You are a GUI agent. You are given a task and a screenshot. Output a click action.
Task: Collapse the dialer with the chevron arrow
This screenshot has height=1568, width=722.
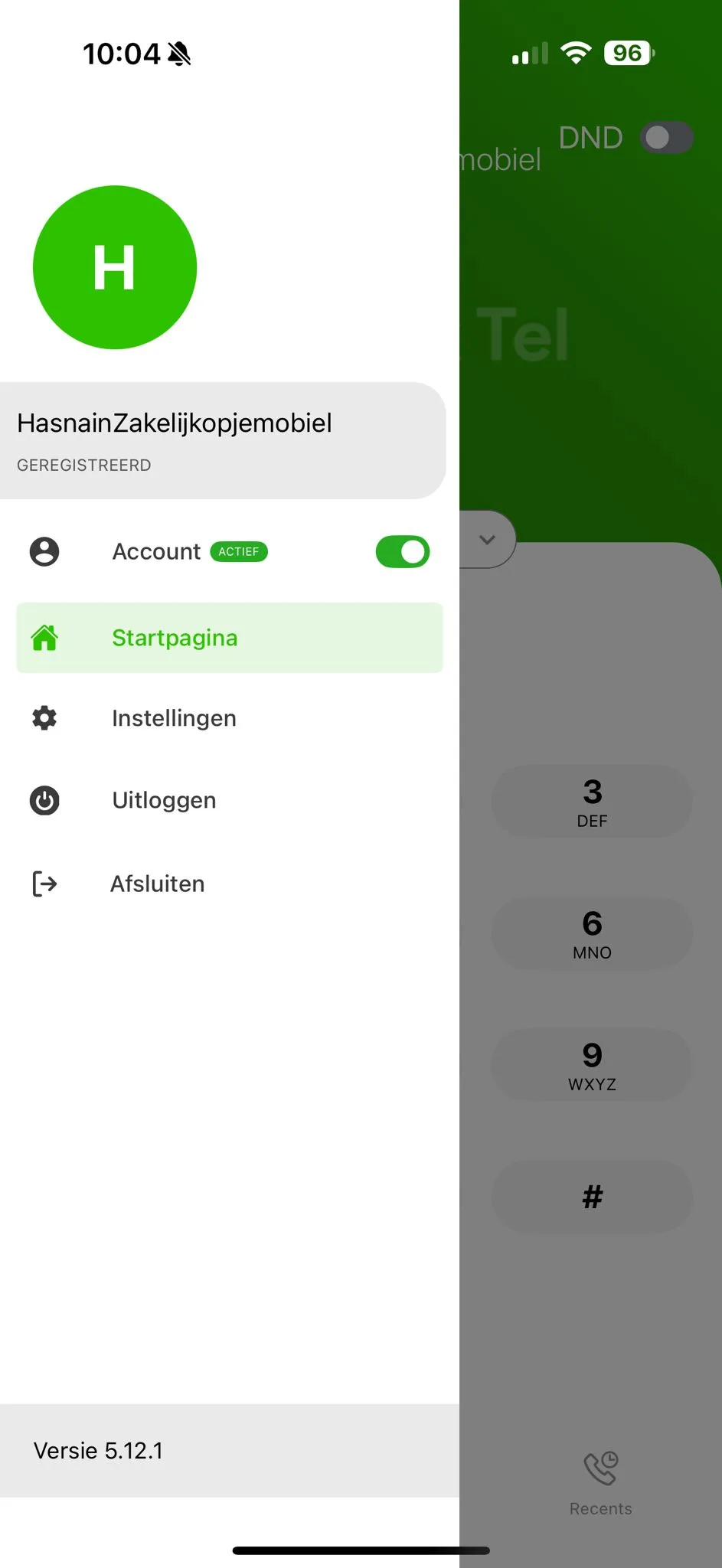click(x=487, y=540)
